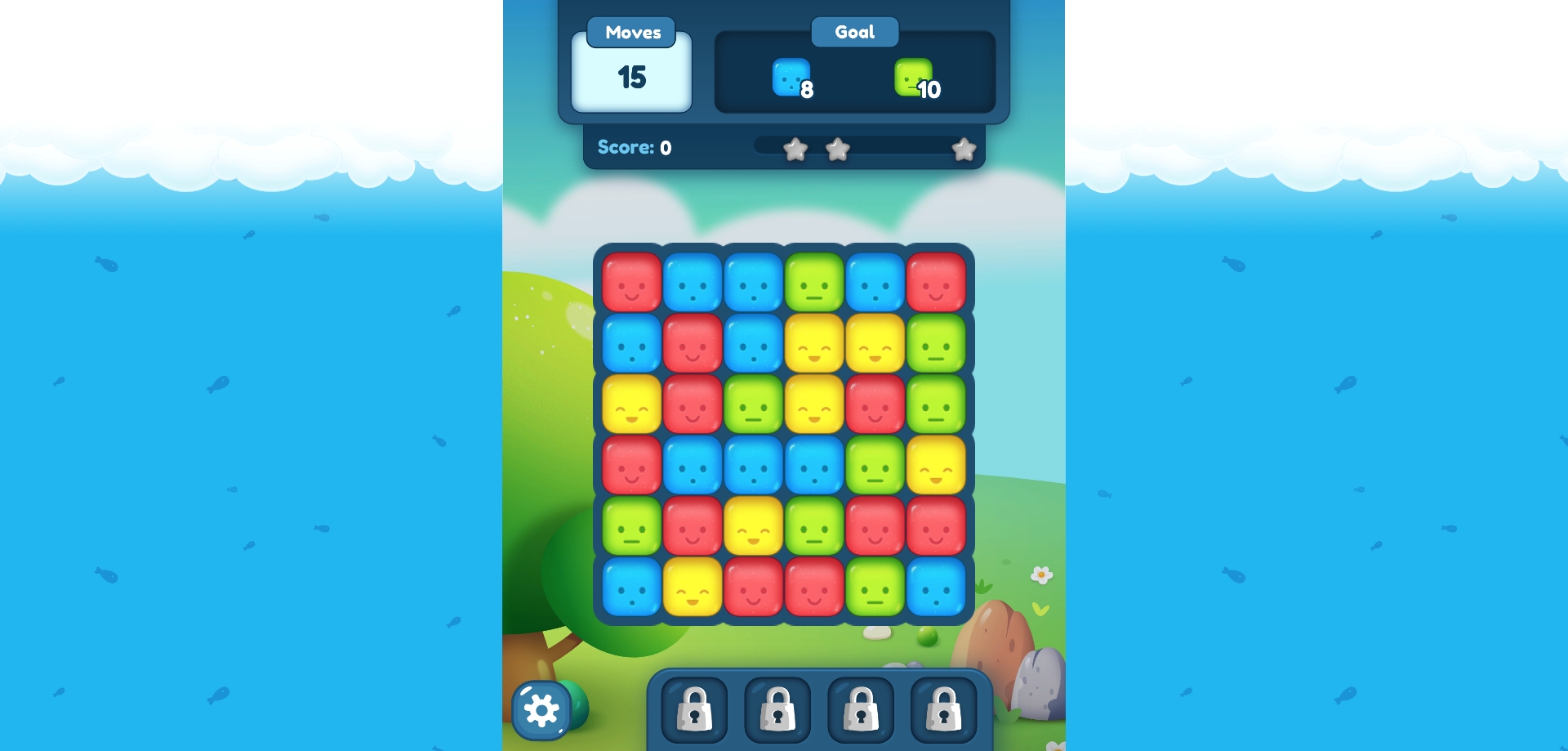Open the settings gear

[x=541, y=710]
